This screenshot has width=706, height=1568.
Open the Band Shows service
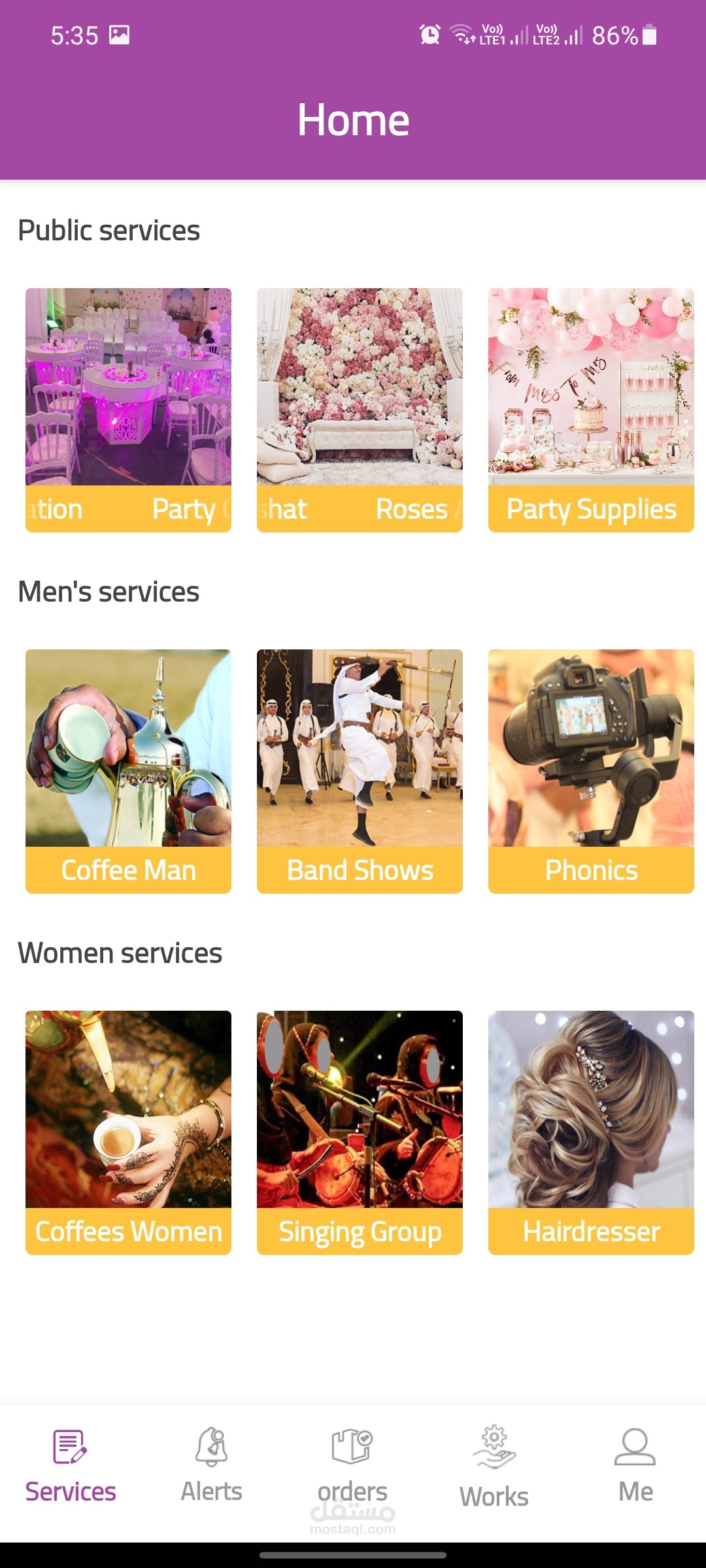click(360, 771)
